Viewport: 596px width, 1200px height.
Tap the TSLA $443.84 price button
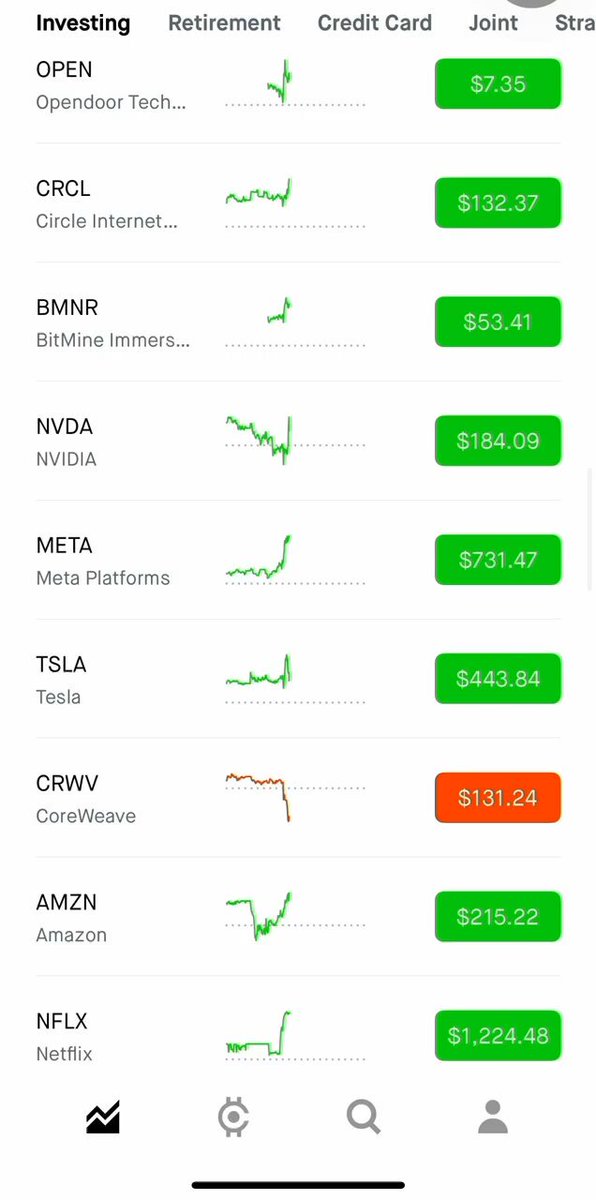point(498,679)
